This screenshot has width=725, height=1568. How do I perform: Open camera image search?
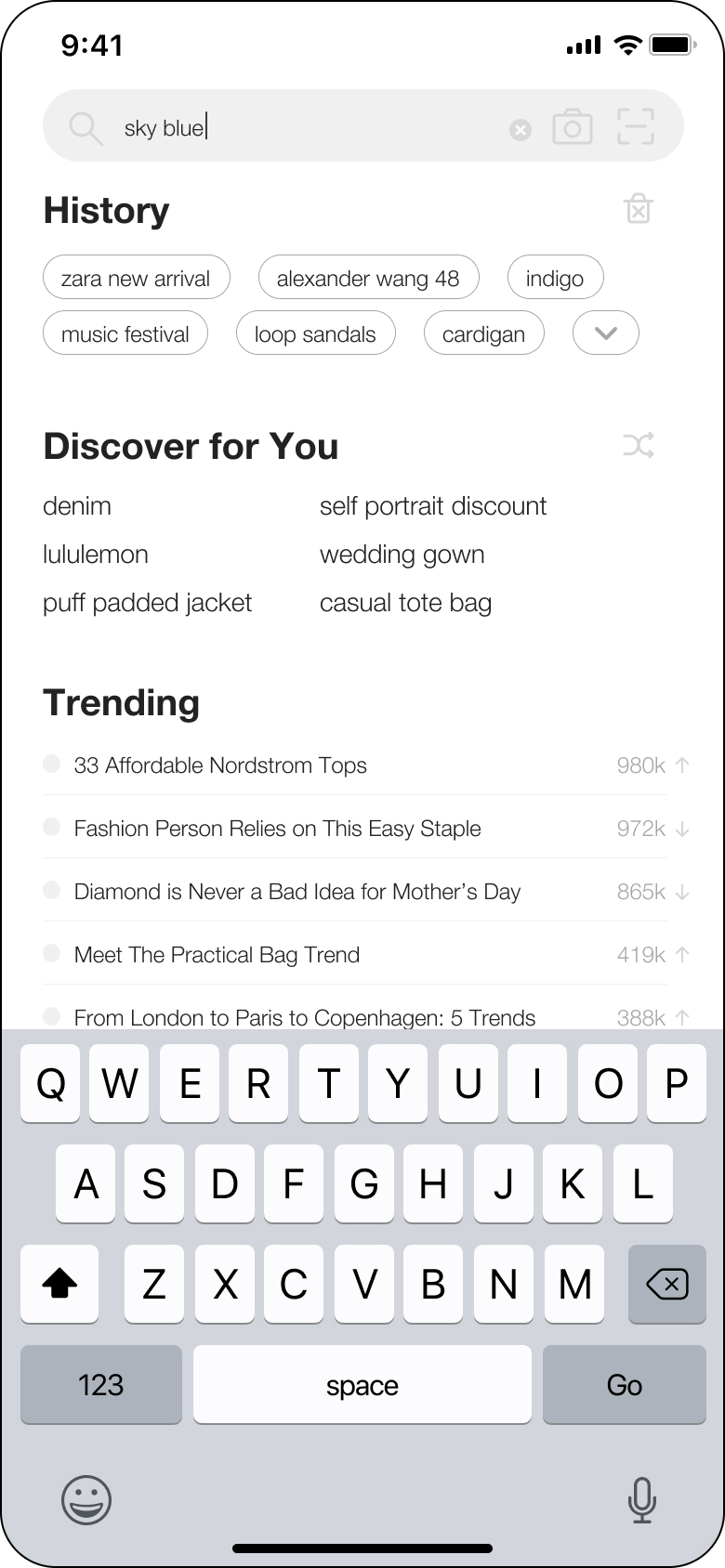pyautogui.click(x=572, y=127)
